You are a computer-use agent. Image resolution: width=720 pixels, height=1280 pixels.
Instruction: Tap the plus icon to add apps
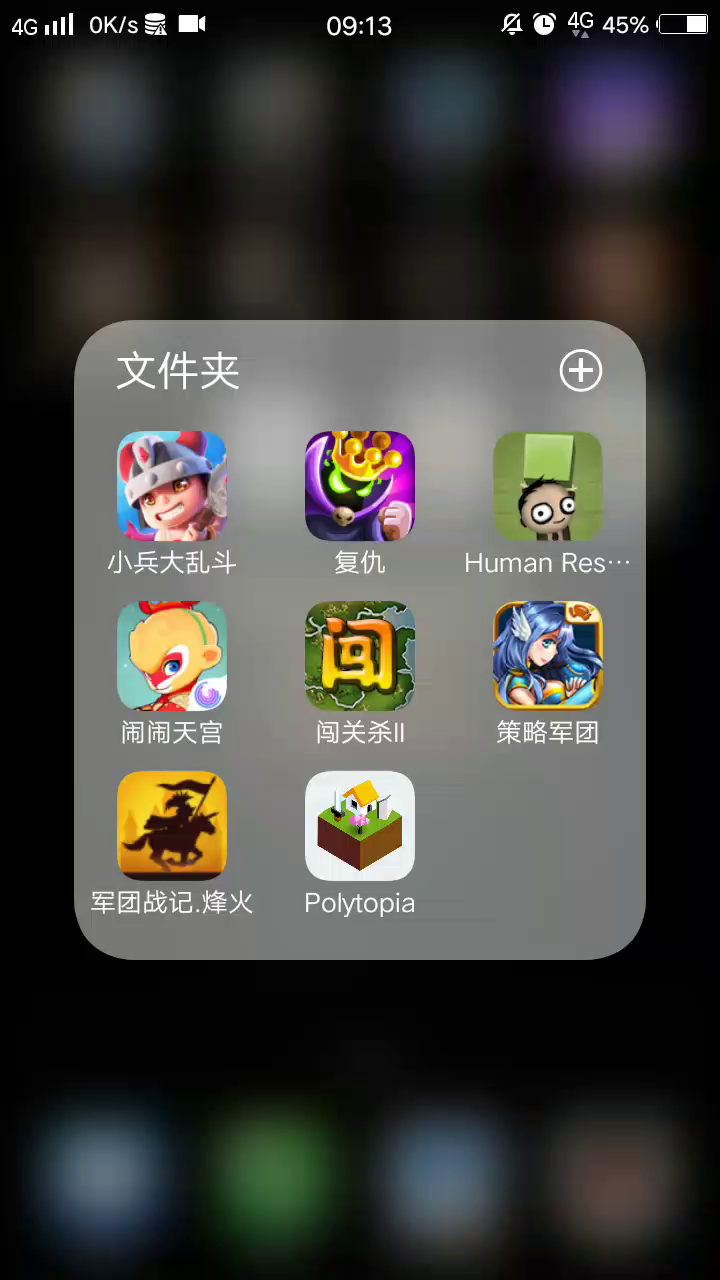(x=580, y=371)
